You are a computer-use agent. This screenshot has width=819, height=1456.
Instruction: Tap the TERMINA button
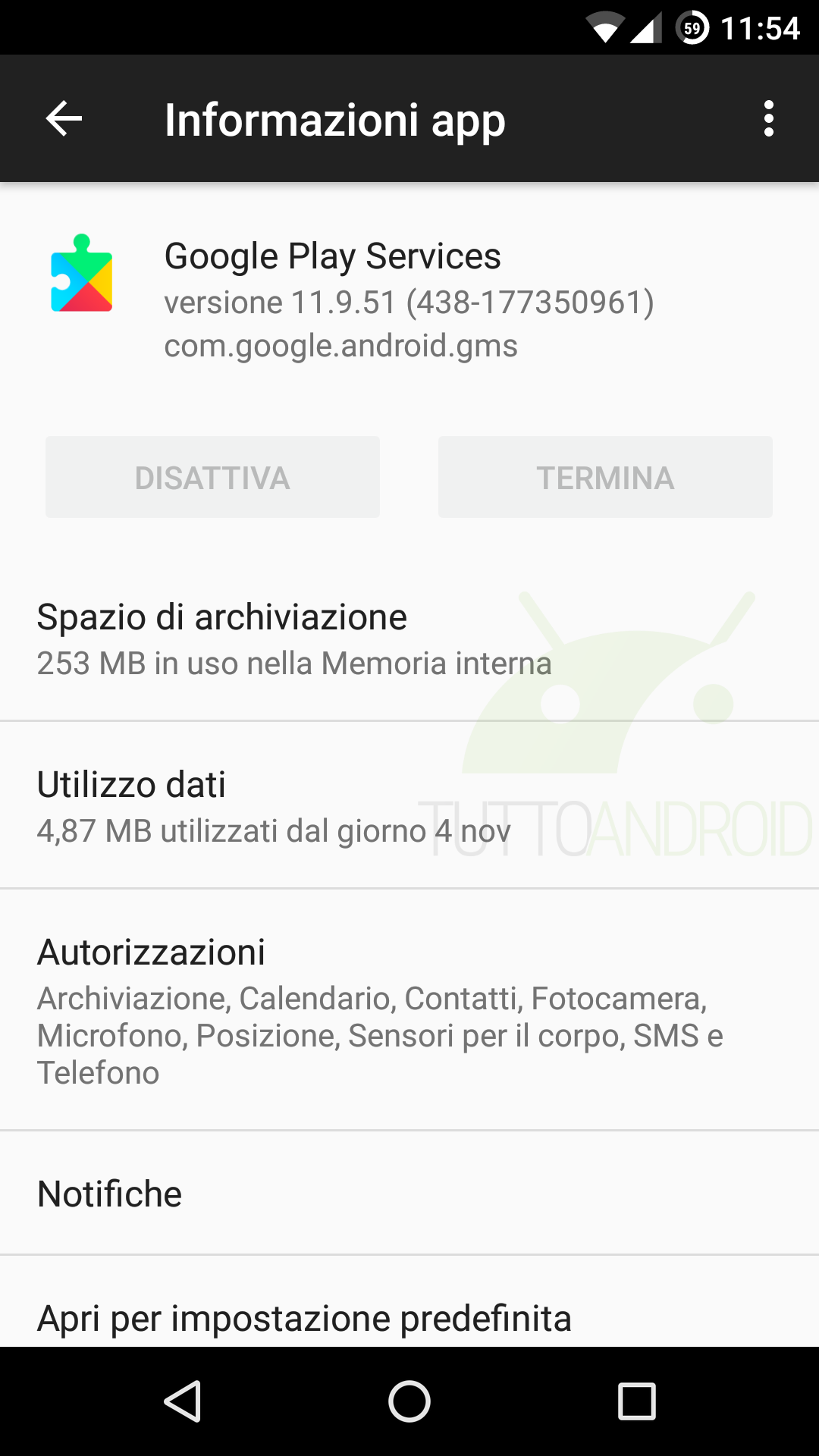(605, 478)
